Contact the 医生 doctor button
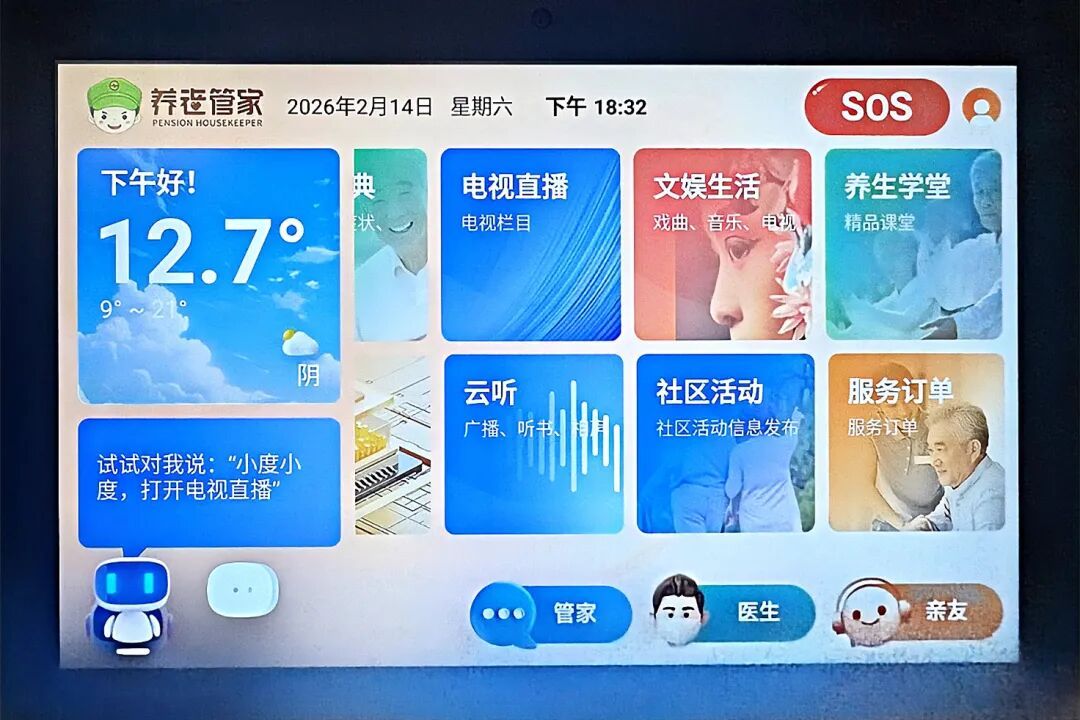Viewport: 1080px width, 720px height. 735,612
